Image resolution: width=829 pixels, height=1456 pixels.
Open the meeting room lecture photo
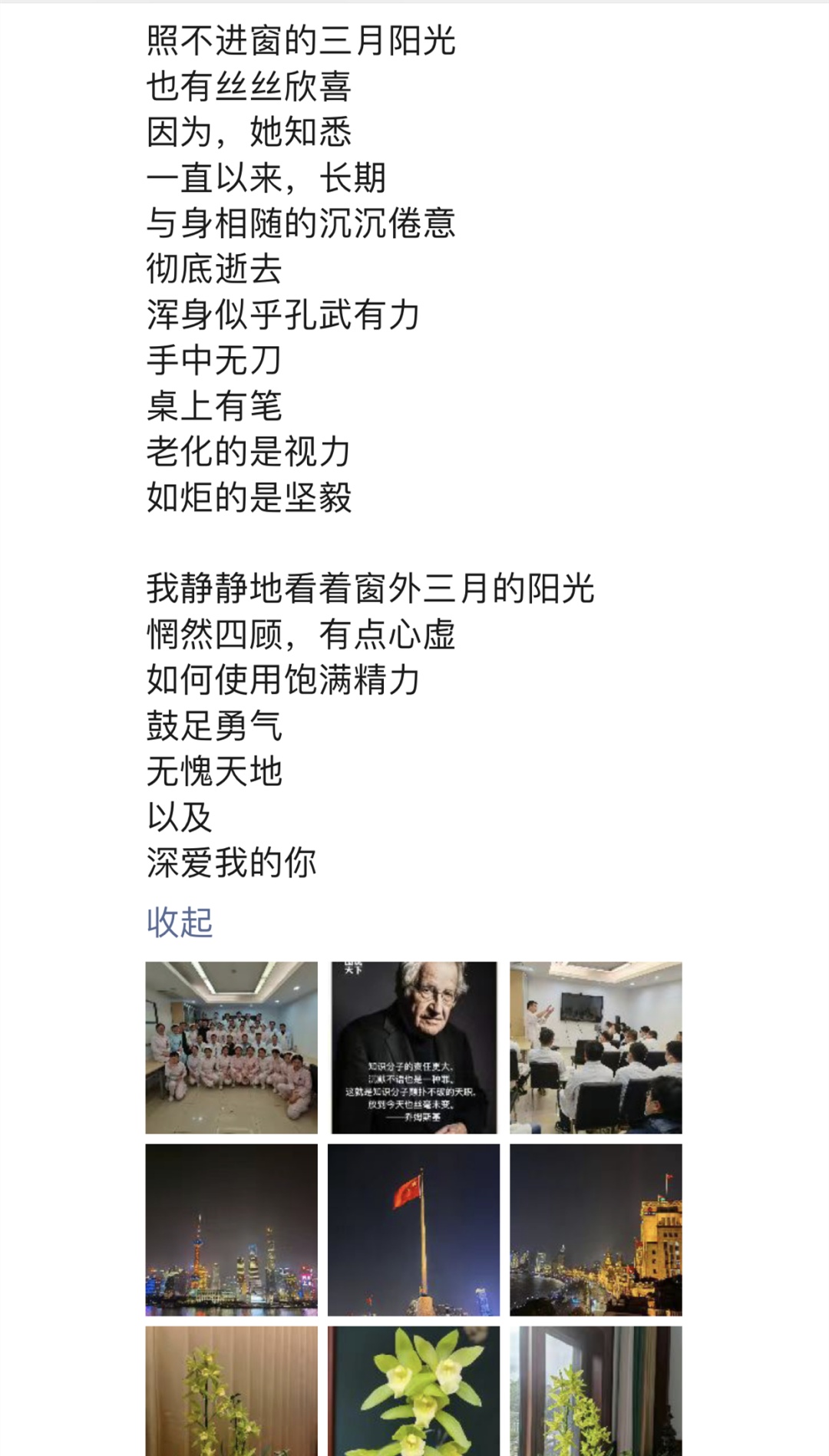click(596, 1048)
